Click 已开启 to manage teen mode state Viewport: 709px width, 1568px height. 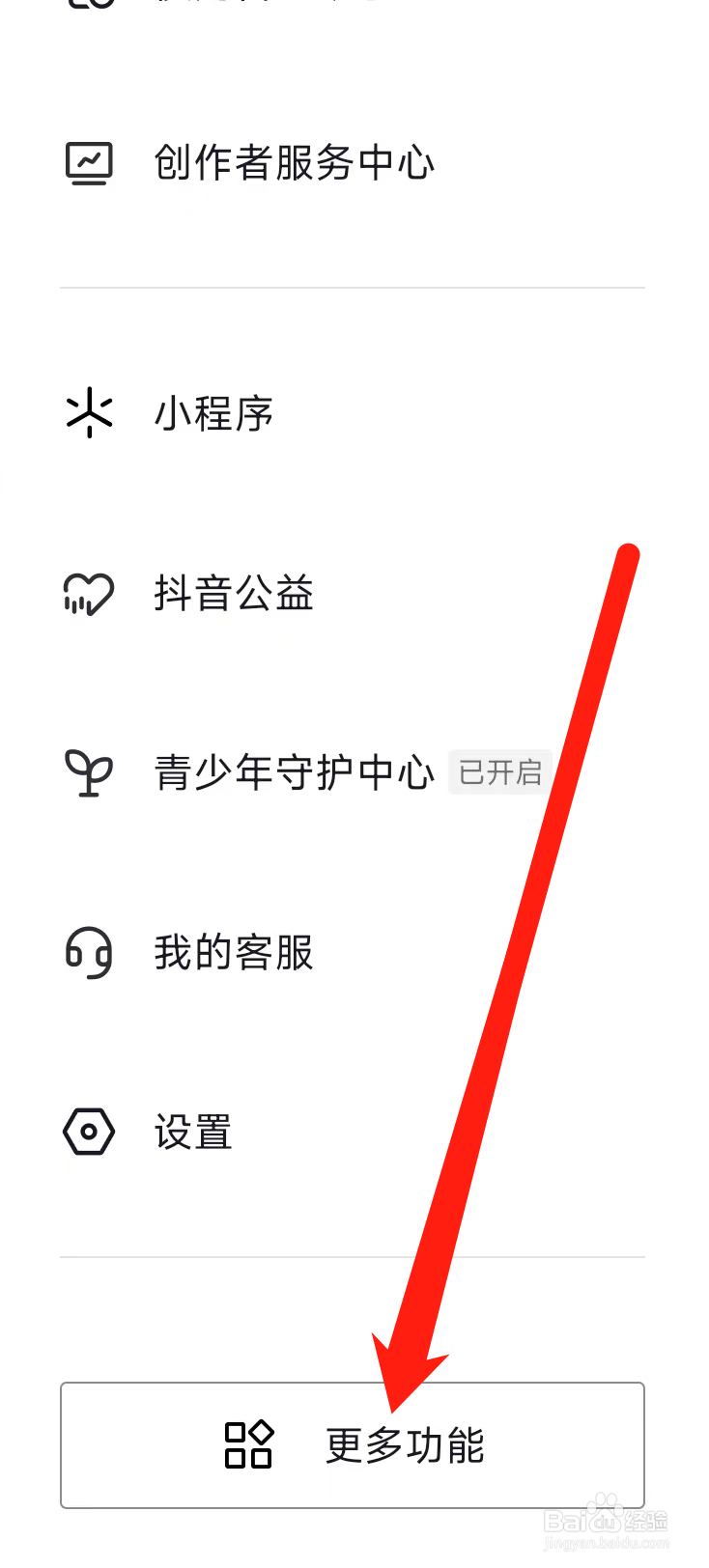(x=500, y=772)
